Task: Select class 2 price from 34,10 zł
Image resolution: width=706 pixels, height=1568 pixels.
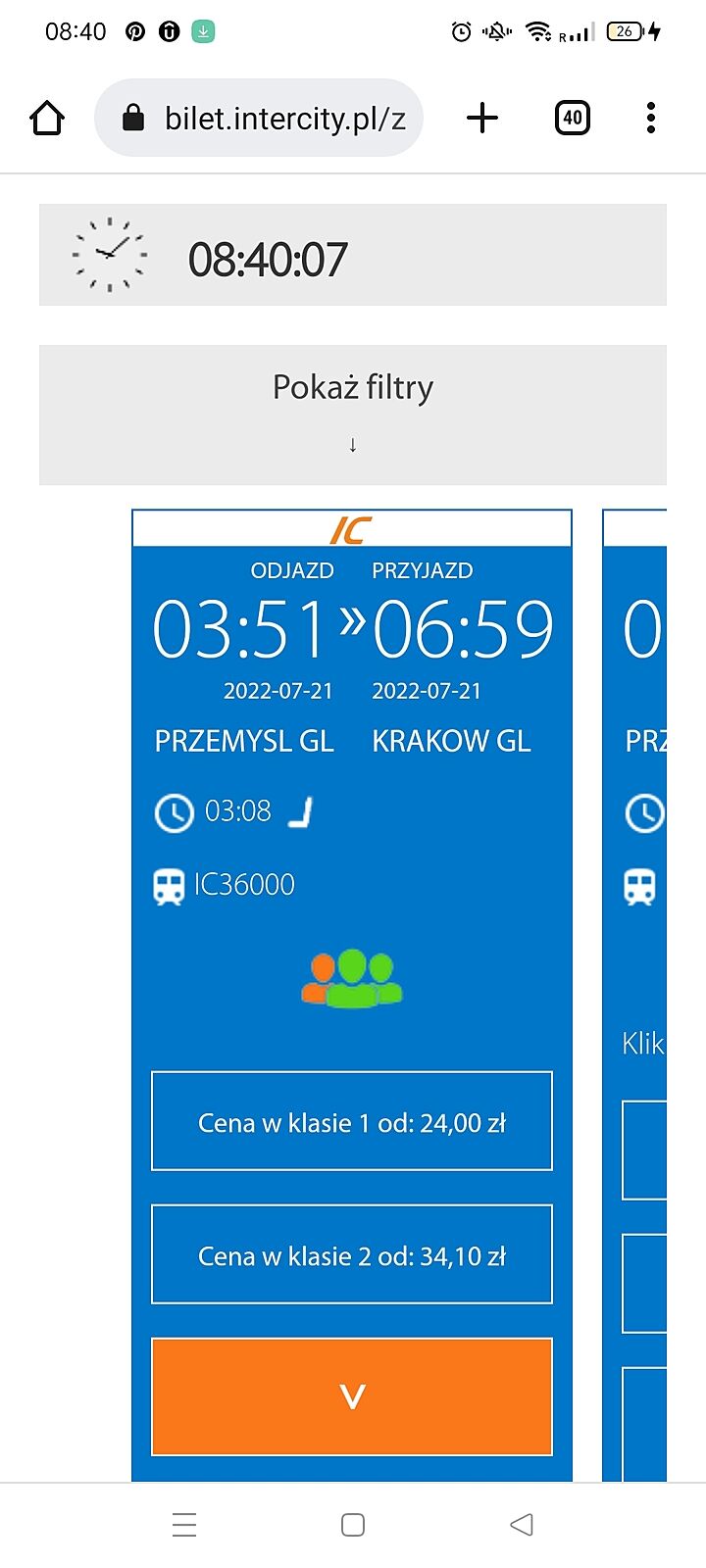Action: coord(352,1254)
